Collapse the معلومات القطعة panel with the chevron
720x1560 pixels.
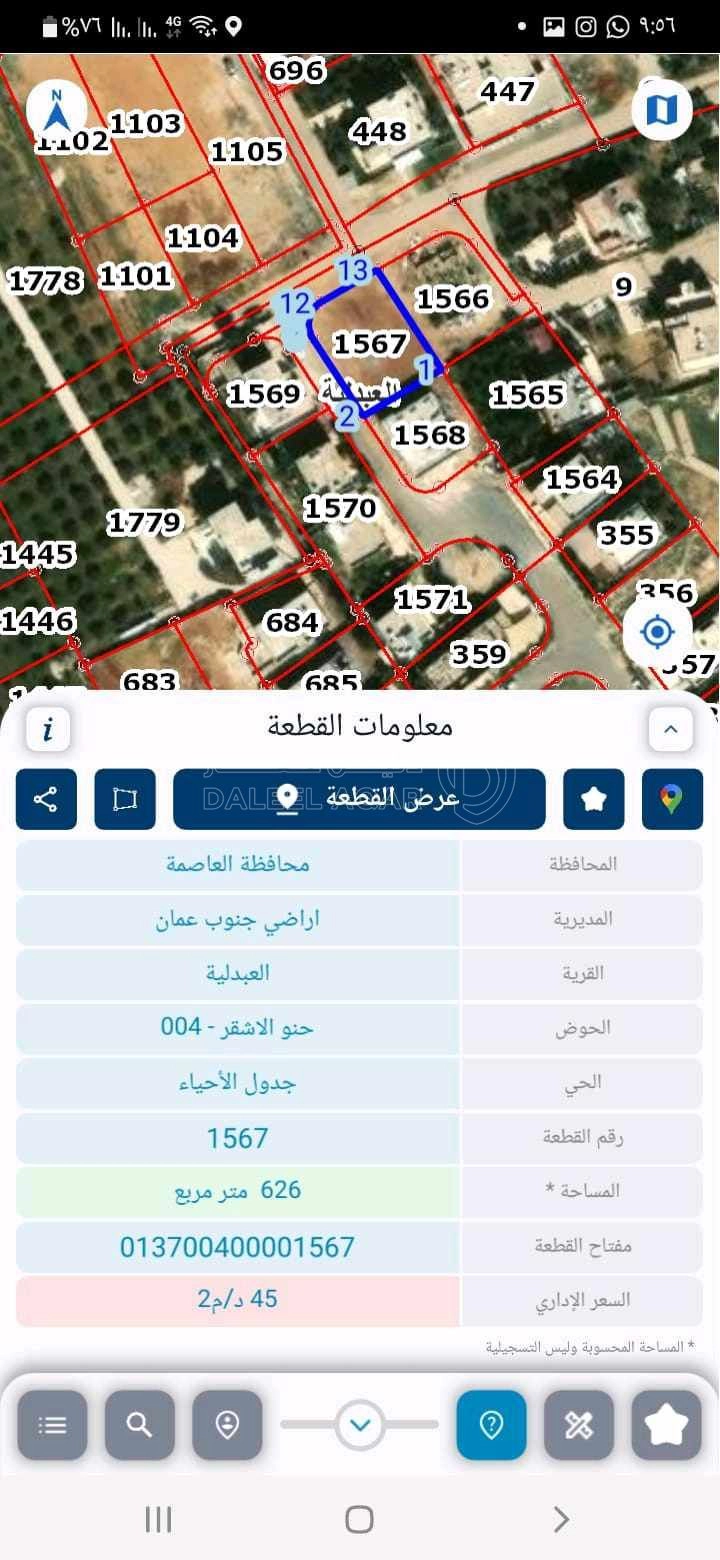(670, 729)
